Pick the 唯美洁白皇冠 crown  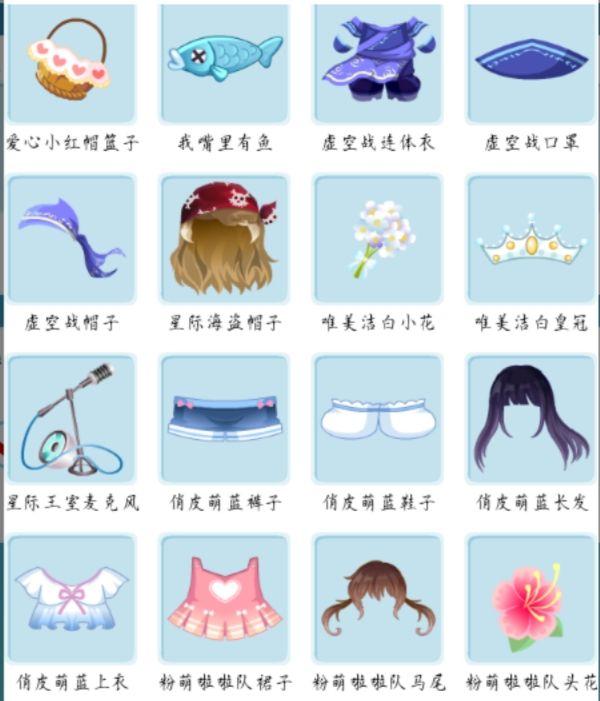coord(531,240)
